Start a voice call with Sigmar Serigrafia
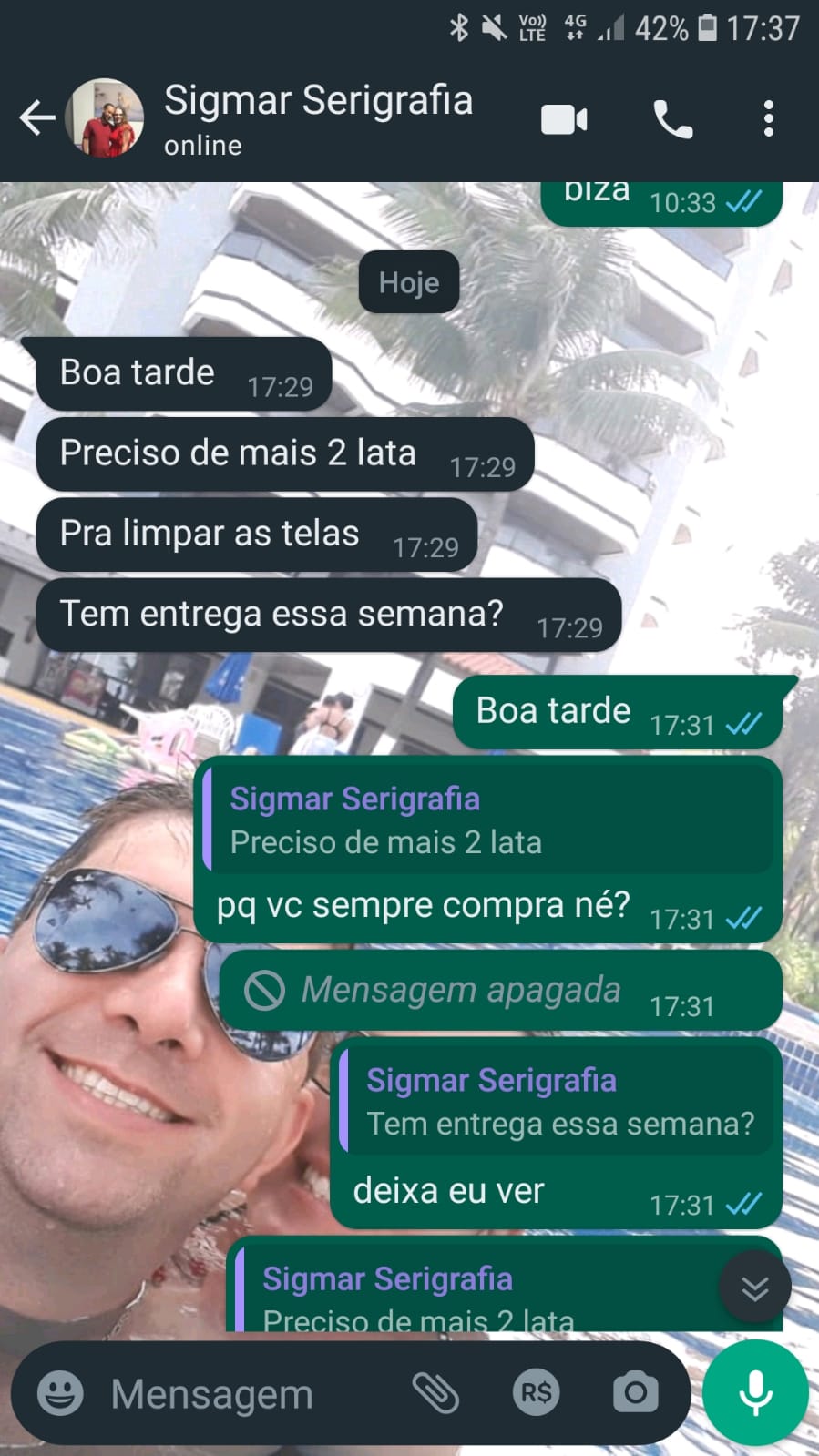Screen dimensions: 819x1456 pyautogui.click(x=672, y=119)
